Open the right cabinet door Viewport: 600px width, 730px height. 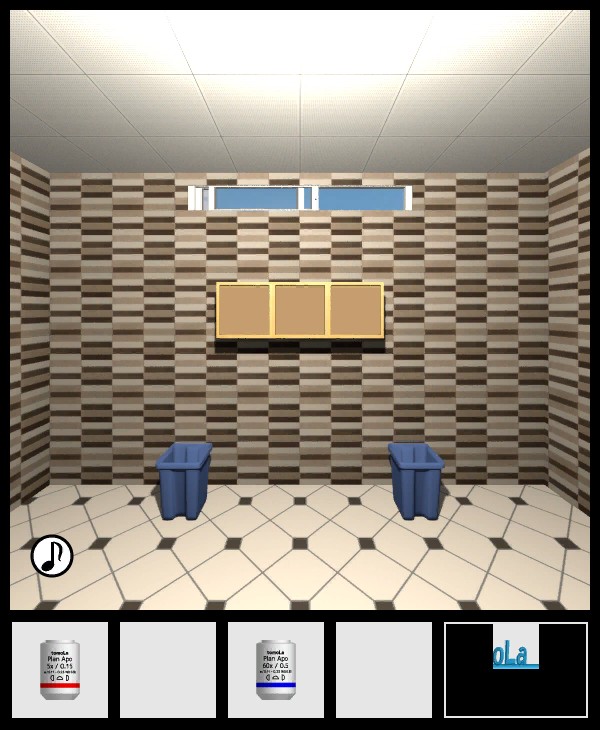pyautogui.click(x=355, y=310)
